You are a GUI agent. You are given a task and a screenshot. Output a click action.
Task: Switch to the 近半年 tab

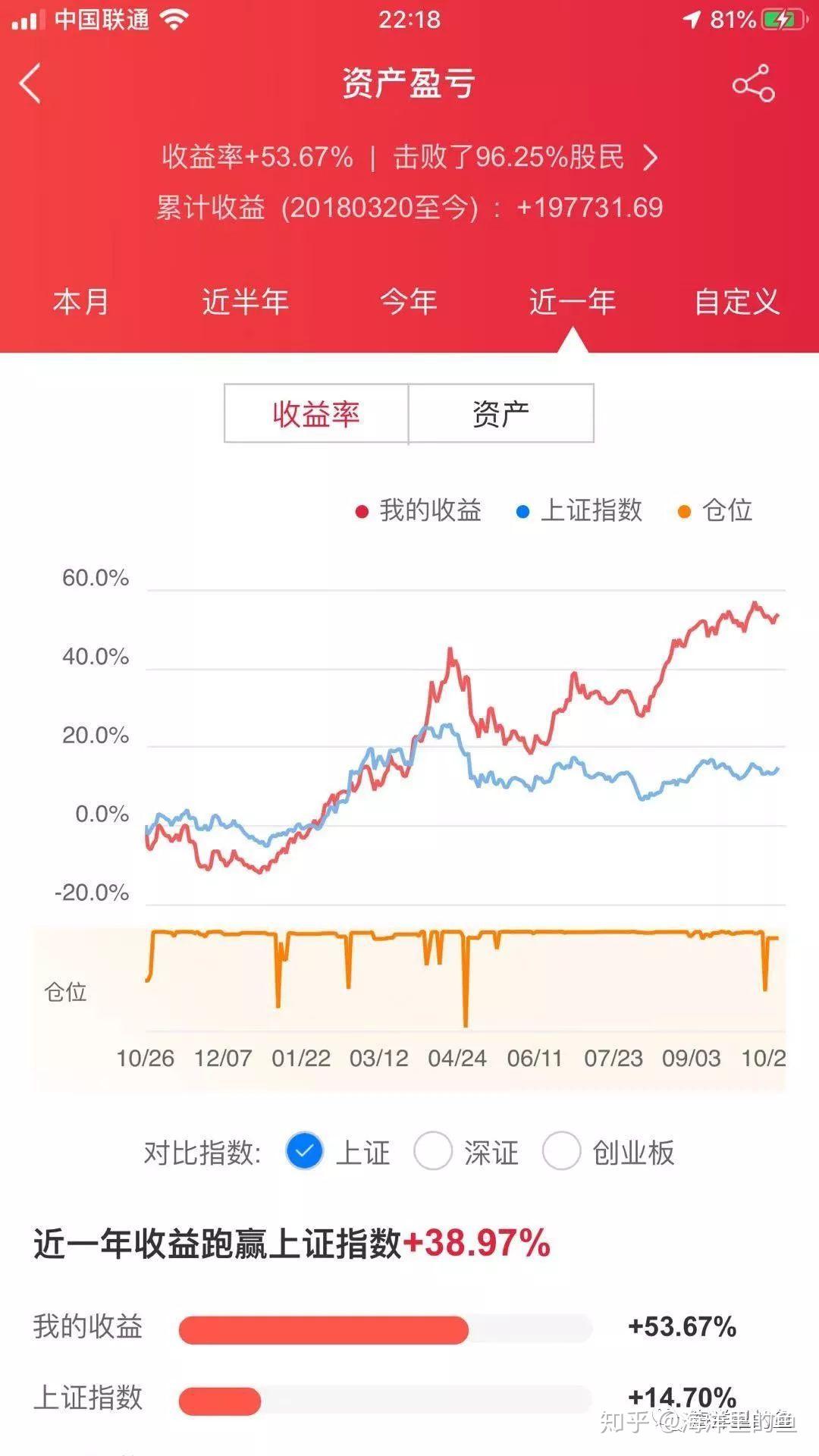point(245,302)
